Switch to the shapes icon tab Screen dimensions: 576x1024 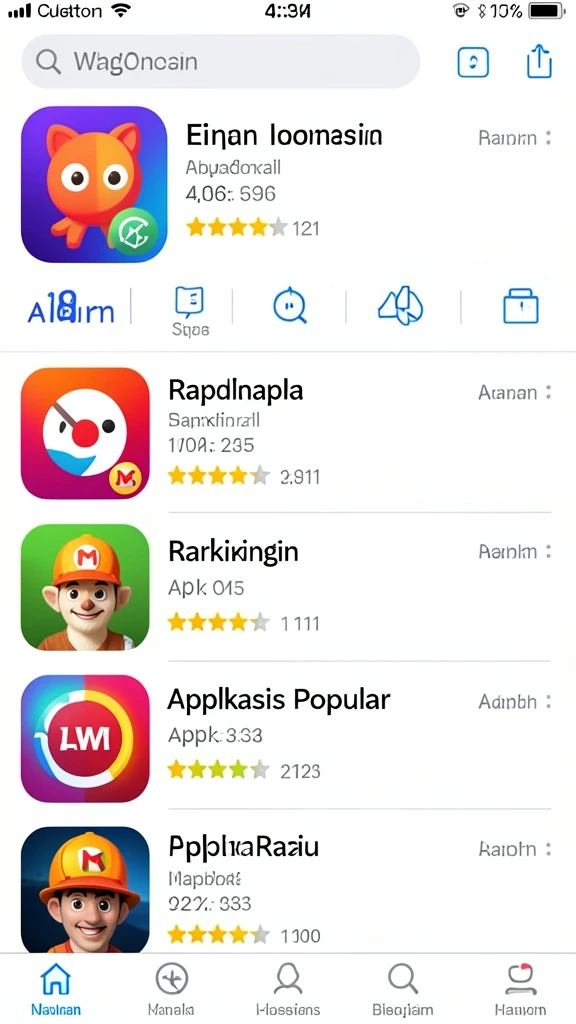(400, 305)
